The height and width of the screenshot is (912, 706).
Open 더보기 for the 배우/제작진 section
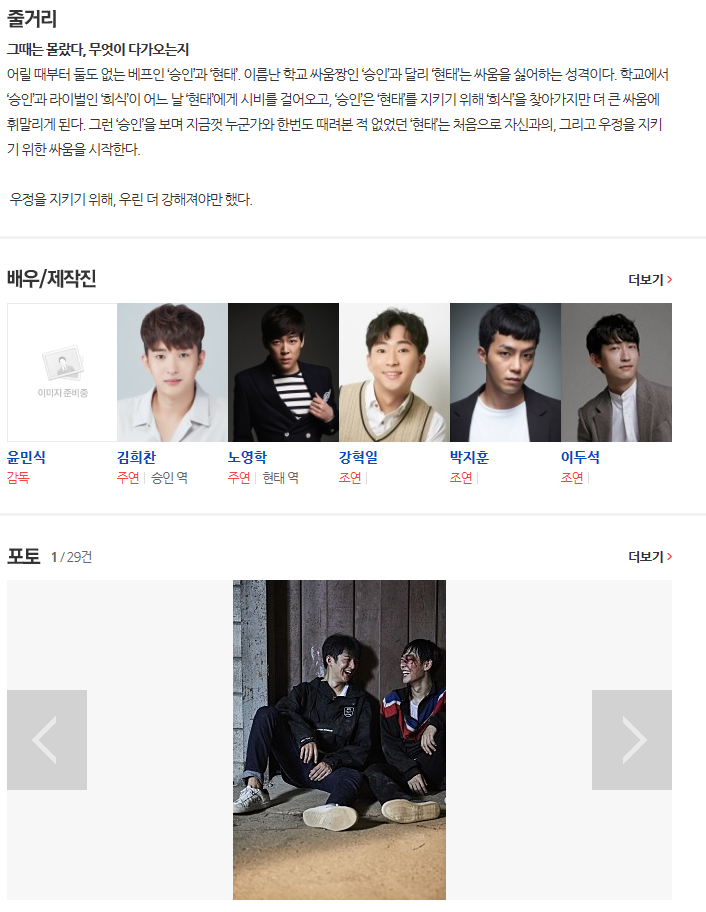point(650,279)
